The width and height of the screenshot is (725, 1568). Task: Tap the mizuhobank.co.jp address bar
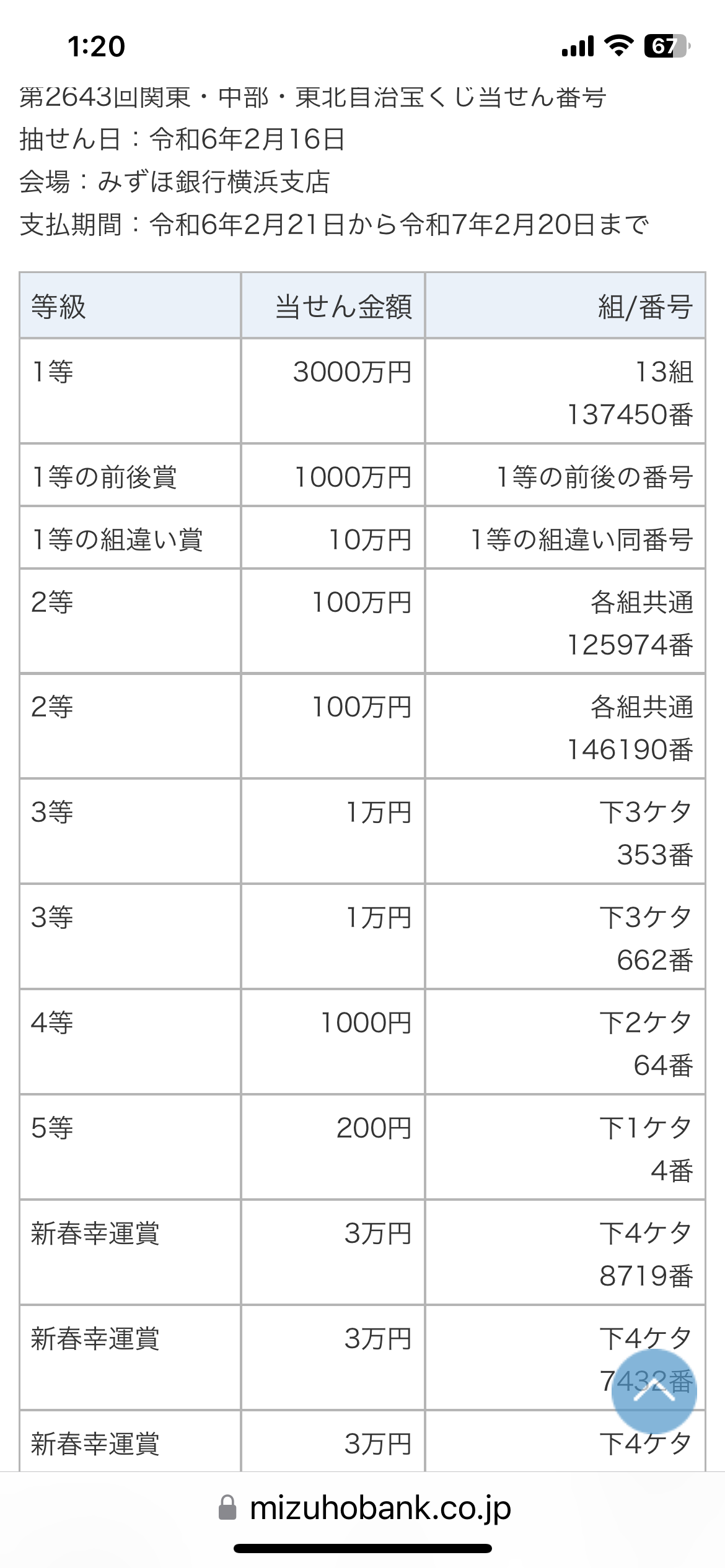tap(364, 1508)
